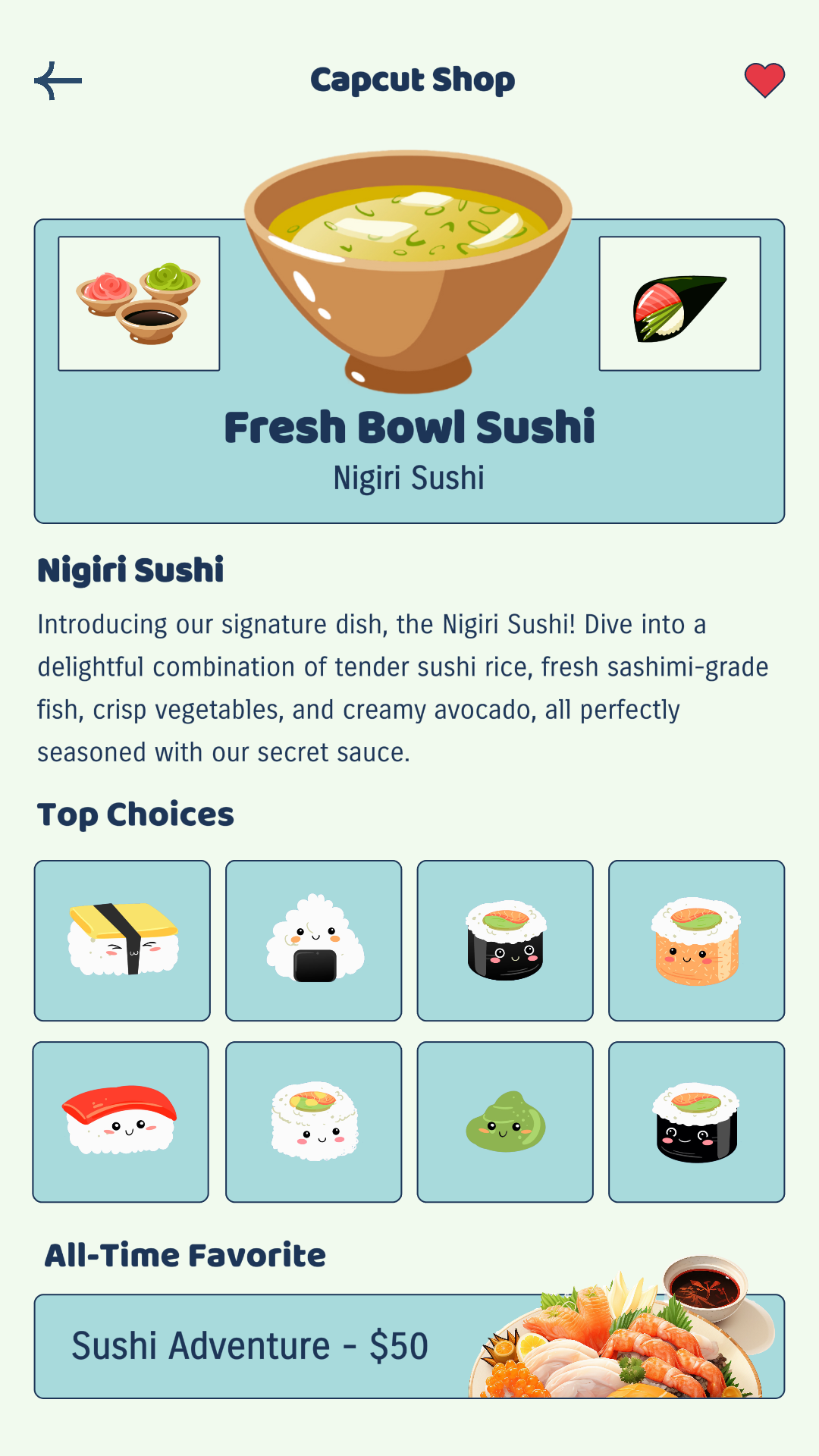Viewport: 819px width, 1456px height.
Task: Select the orange sushi roll tile
Action: pyautogui.click(x=696, y=940)
